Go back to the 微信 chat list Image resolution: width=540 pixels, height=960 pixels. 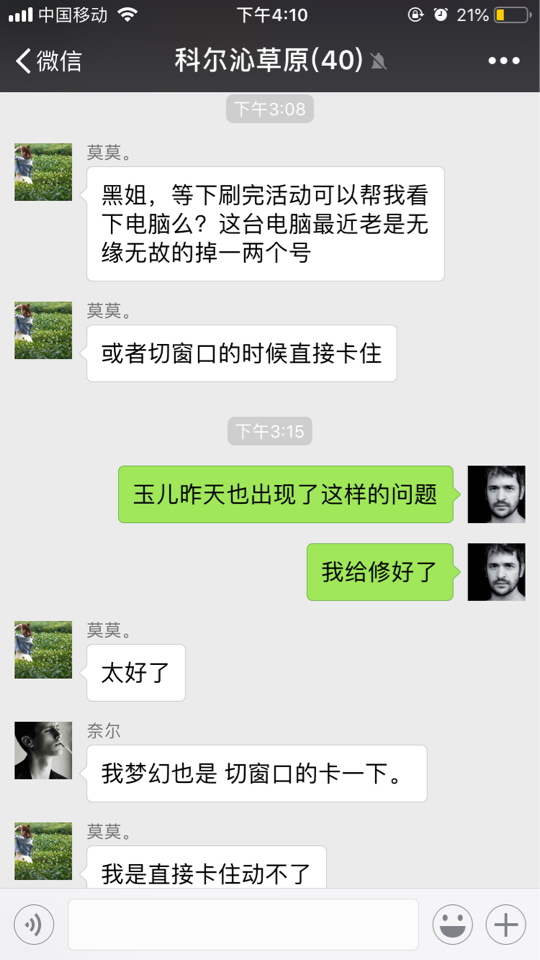point(48,61)
